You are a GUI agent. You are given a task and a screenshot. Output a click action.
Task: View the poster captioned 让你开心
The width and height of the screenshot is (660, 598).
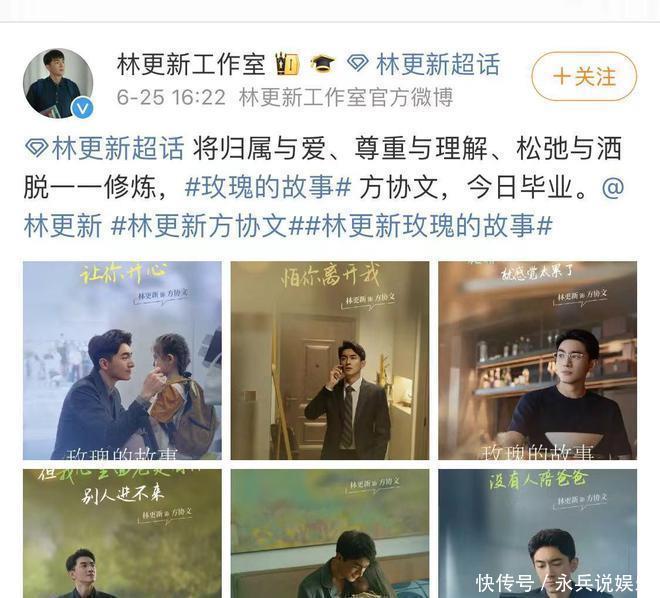click(122, 360)
